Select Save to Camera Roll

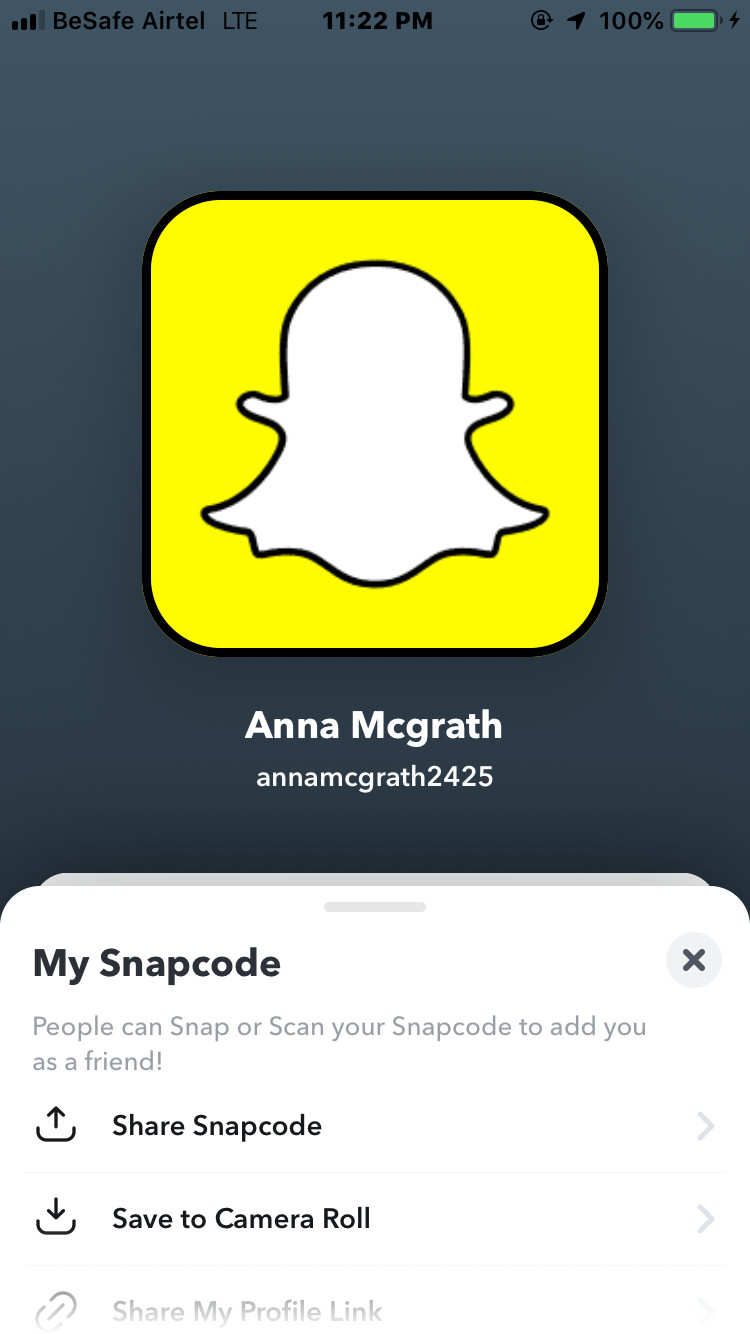[x=241, y=1218]
